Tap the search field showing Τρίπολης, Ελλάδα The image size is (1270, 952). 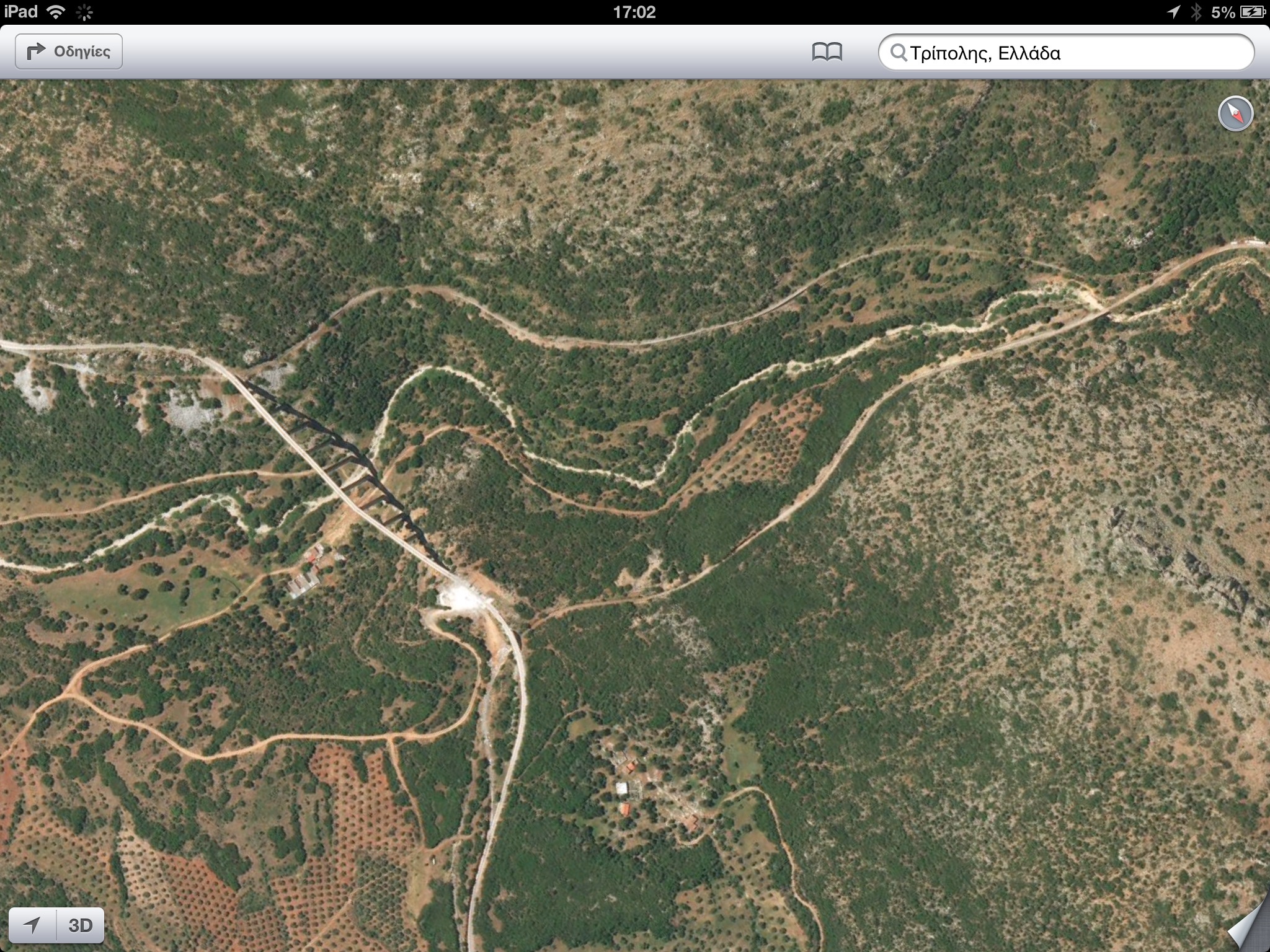coord(1067,53)
